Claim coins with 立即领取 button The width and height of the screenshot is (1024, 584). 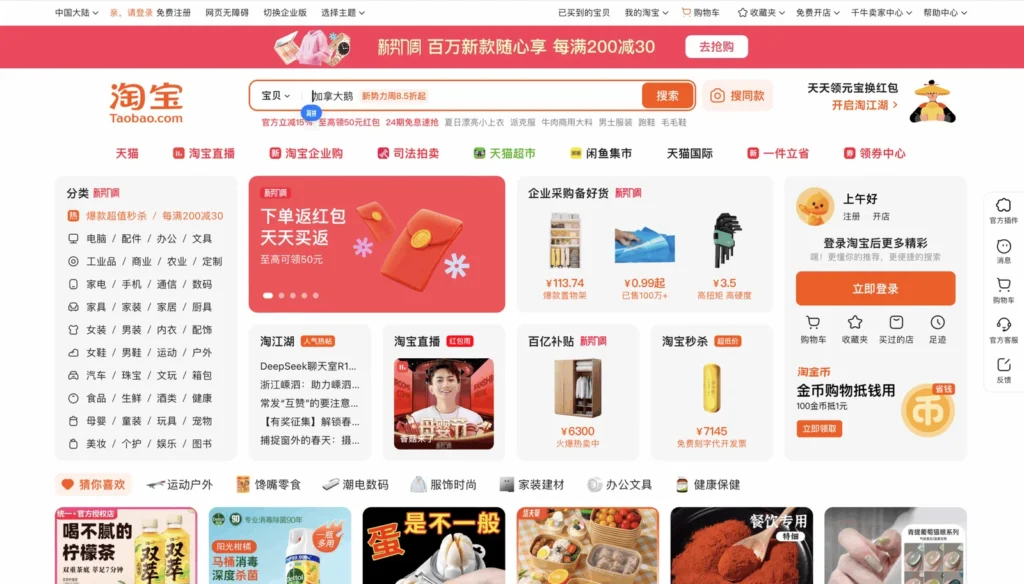point(819,428)
